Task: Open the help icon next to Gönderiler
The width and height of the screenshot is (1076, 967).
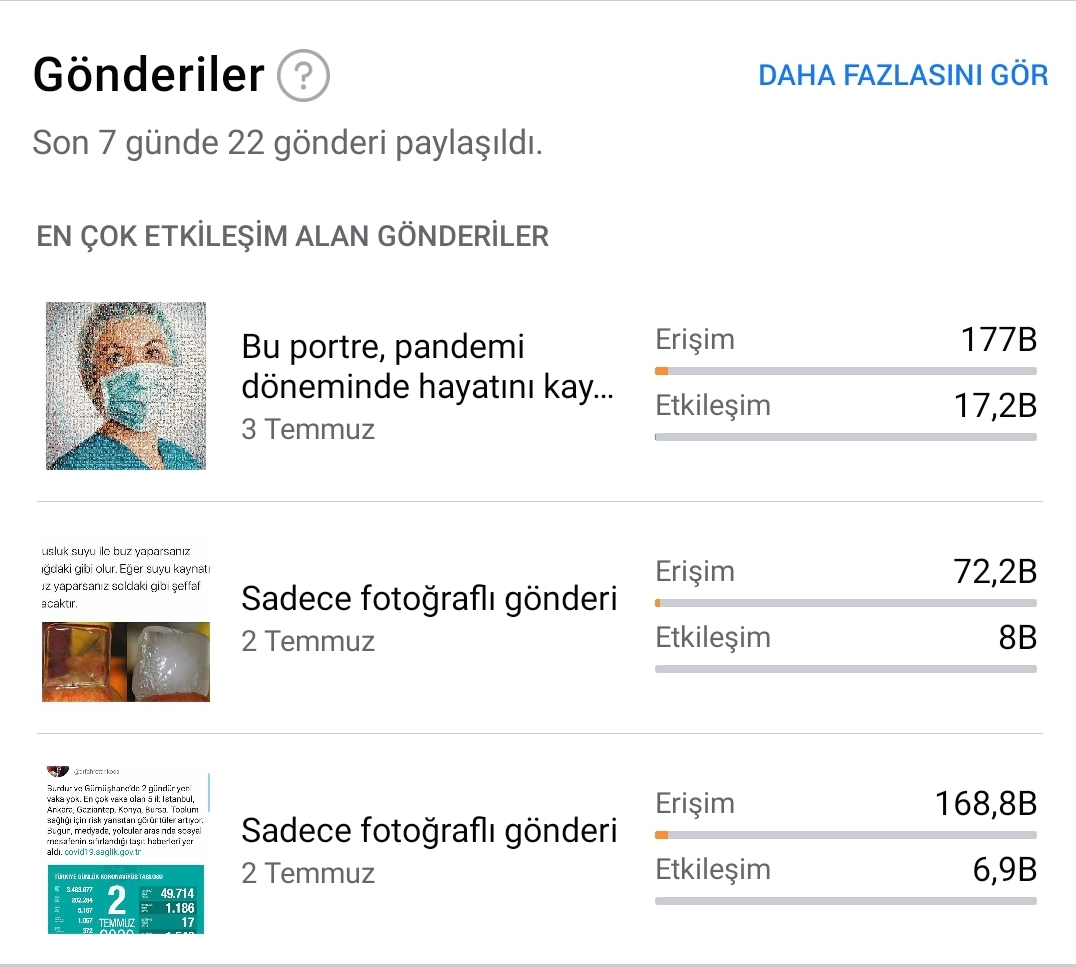Action: 303,75
